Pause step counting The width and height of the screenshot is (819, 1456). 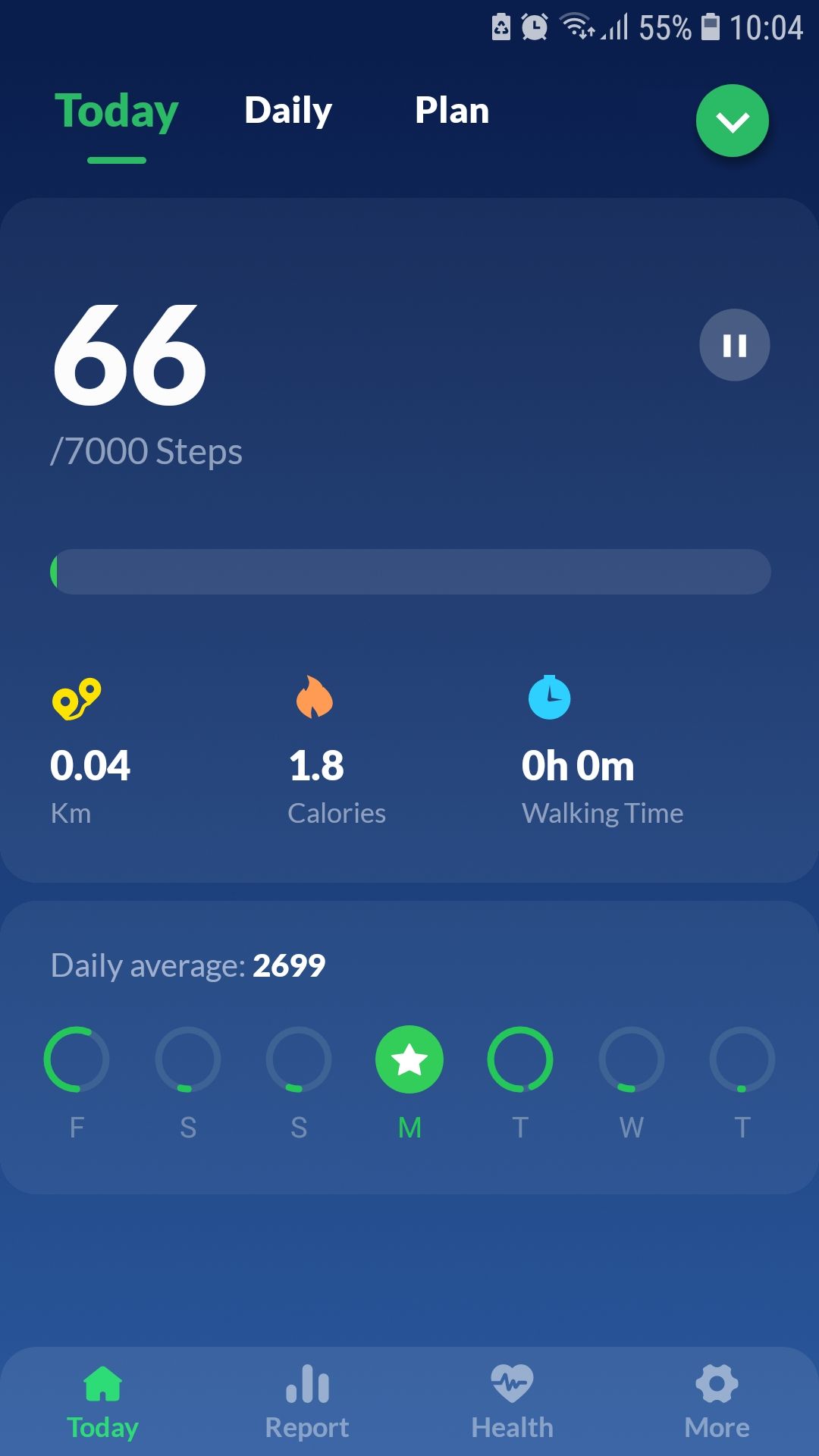tap(734, 345)
